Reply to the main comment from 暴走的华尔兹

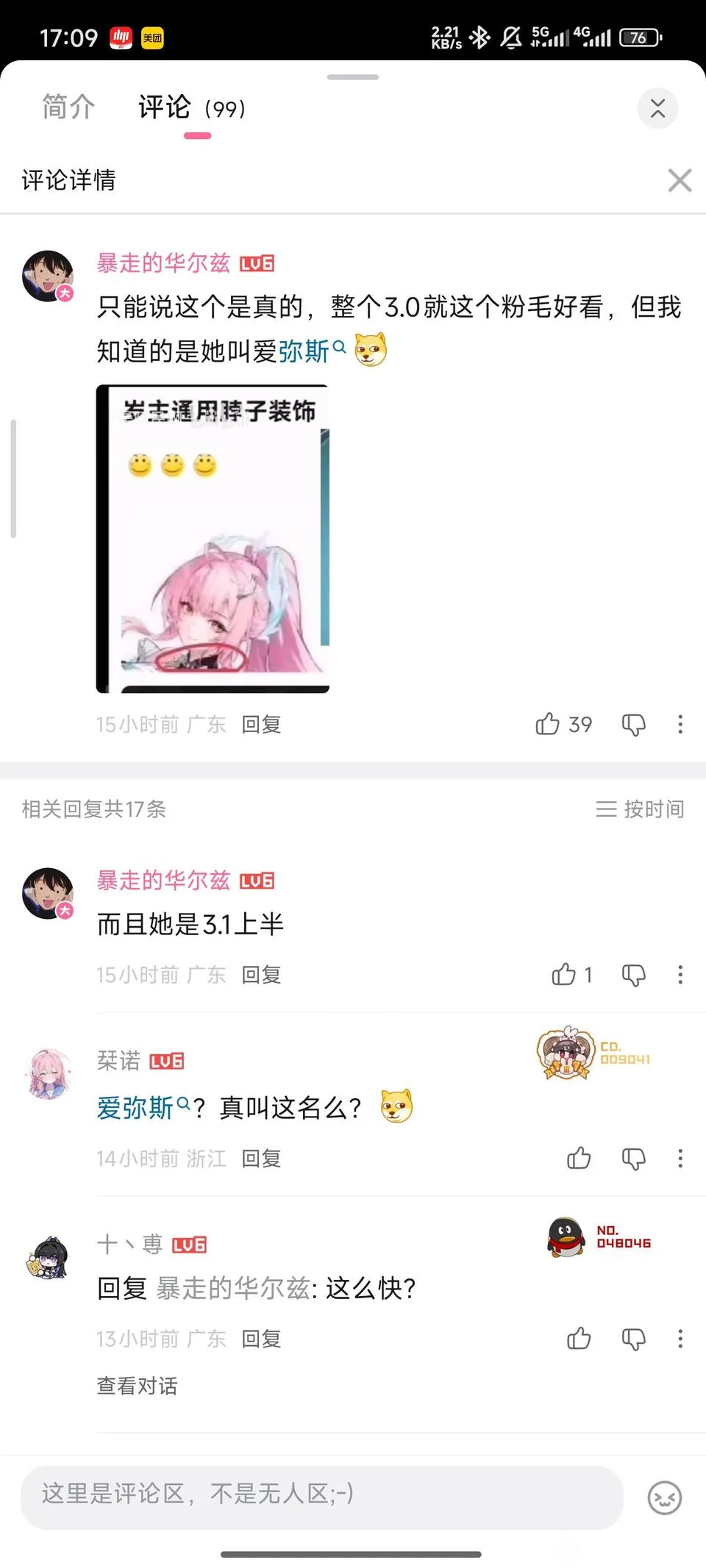(x=261, y=724)
